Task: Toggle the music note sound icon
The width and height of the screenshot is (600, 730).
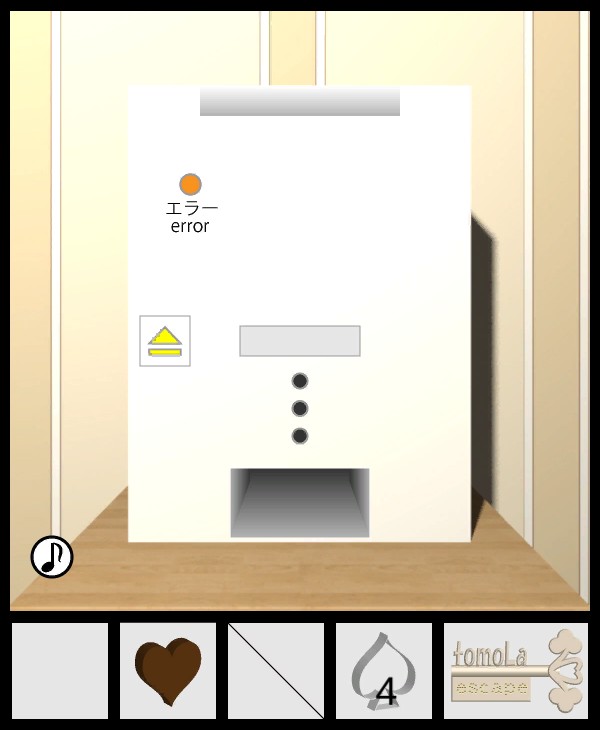Action: [x=52, y=557]
